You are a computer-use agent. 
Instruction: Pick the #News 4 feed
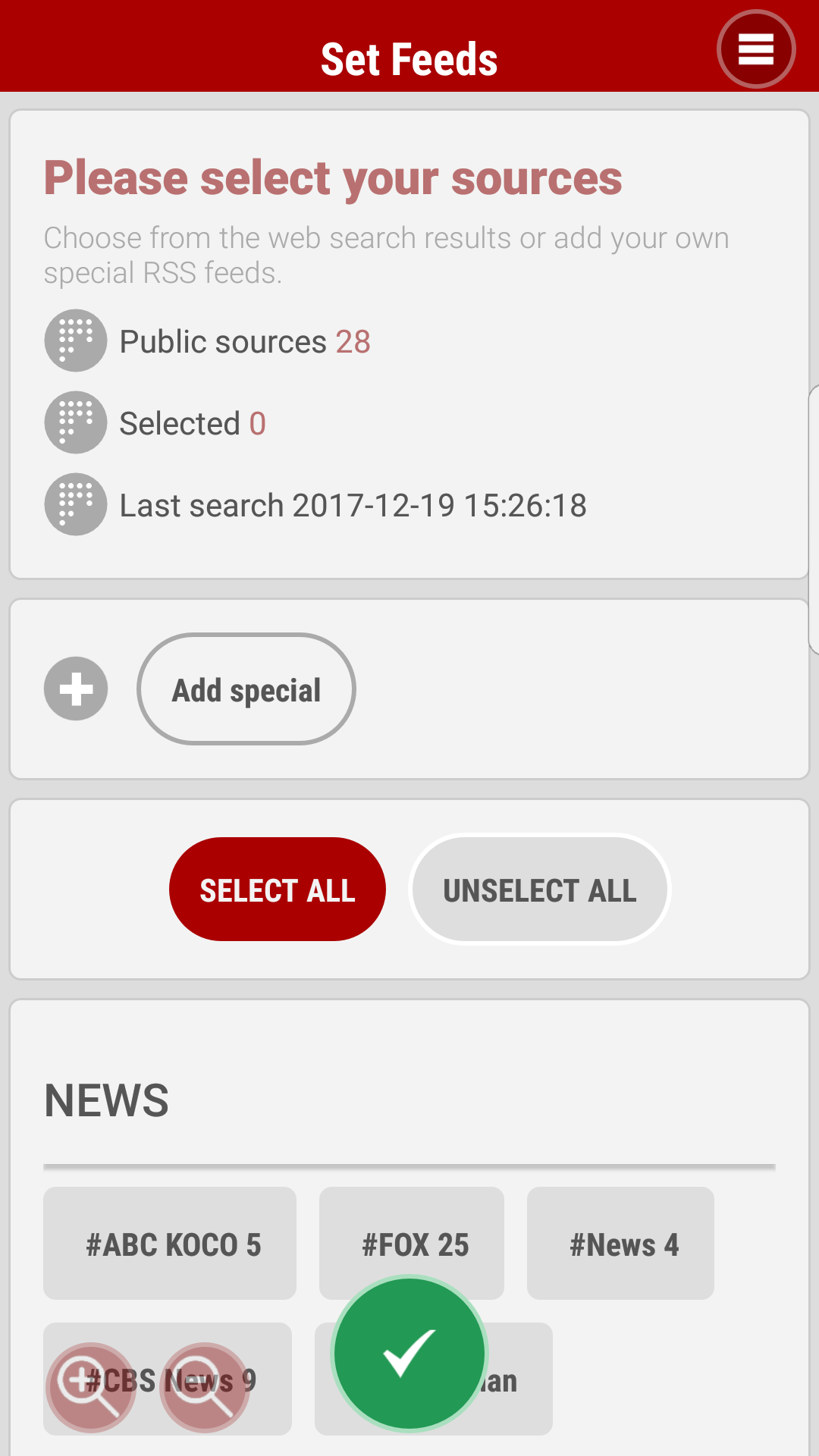tap(620, 1244)
